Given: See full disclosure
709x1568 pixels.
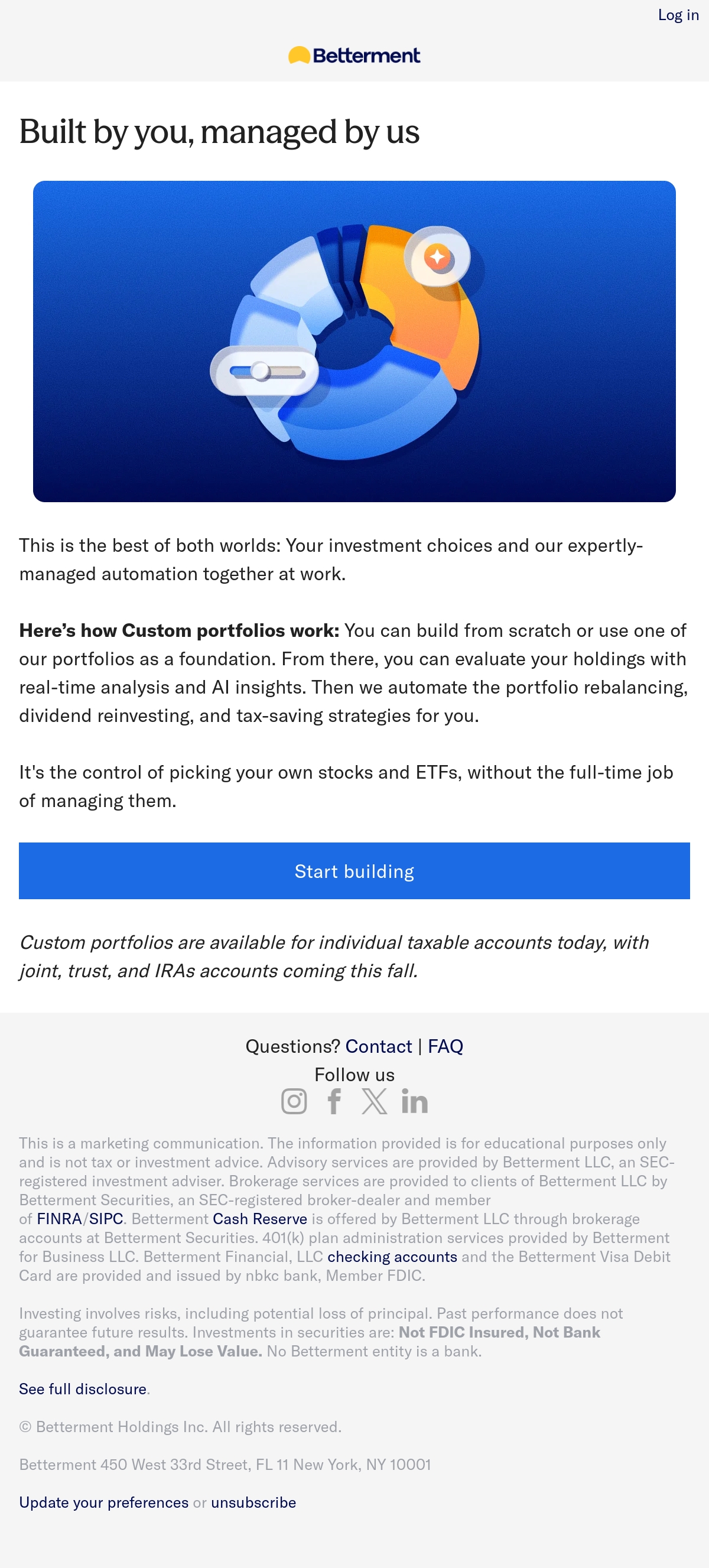Looking at the screenshot, I should point(83,1388).
